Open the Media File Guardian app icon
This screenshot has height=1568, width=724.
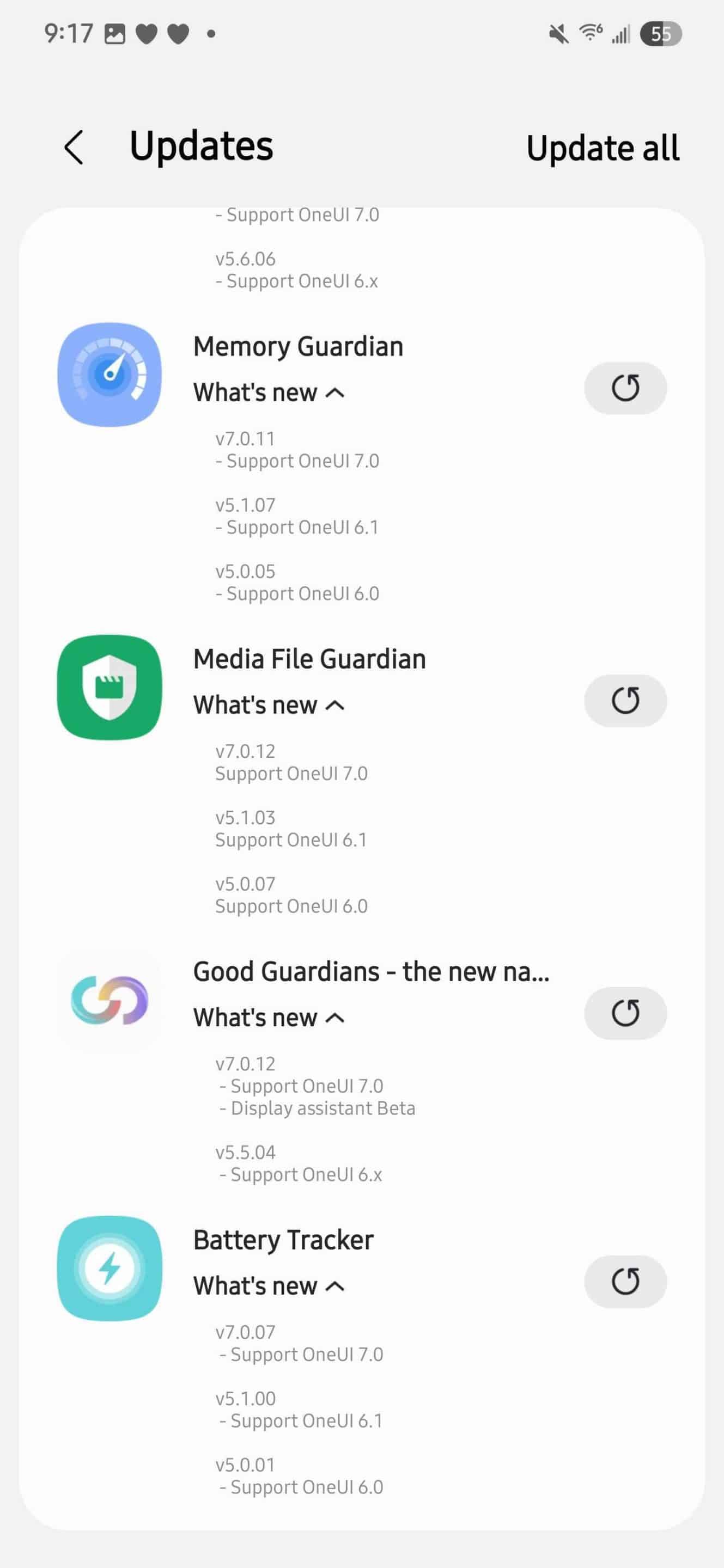click(109, 687)
